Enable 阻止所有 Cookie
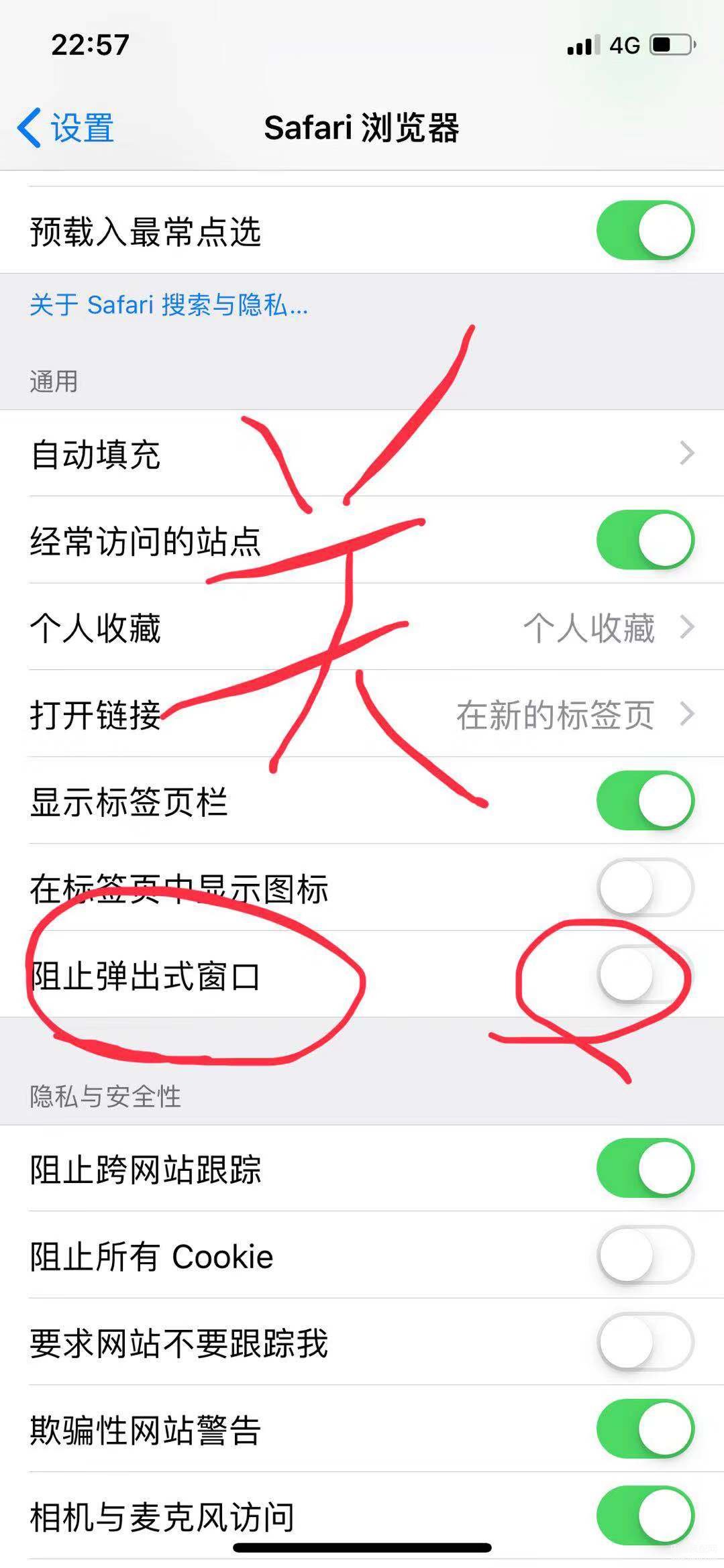Screen dimensions: 724x1568 pyautogui.click(x=645, y=1255)
